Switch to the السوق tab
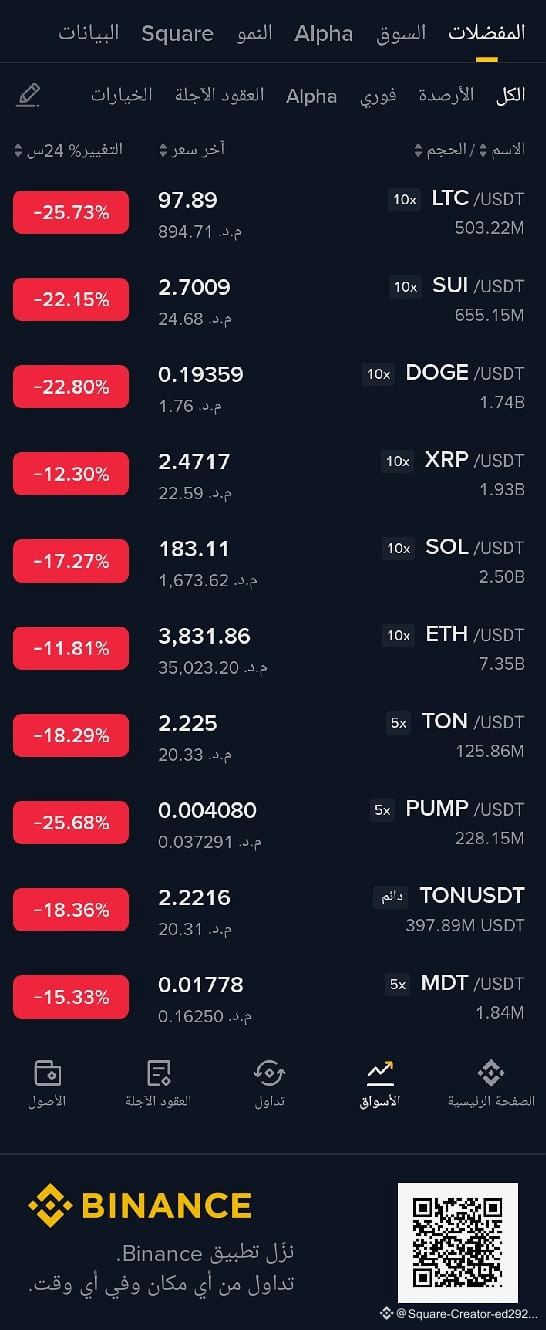This screenshot has width=546, height=1330. click(401, 33)
